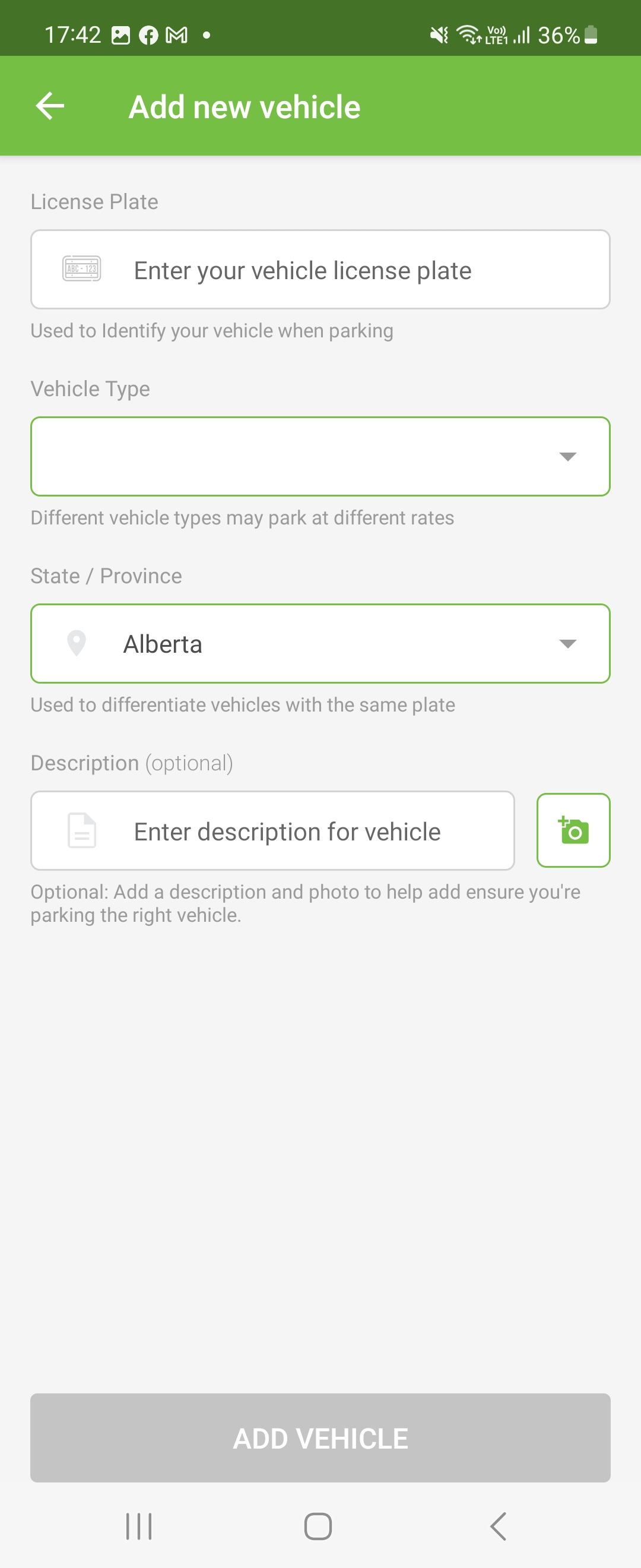
Task: Select the currently chosen Alberta province
Action: [x=163, y=643]
